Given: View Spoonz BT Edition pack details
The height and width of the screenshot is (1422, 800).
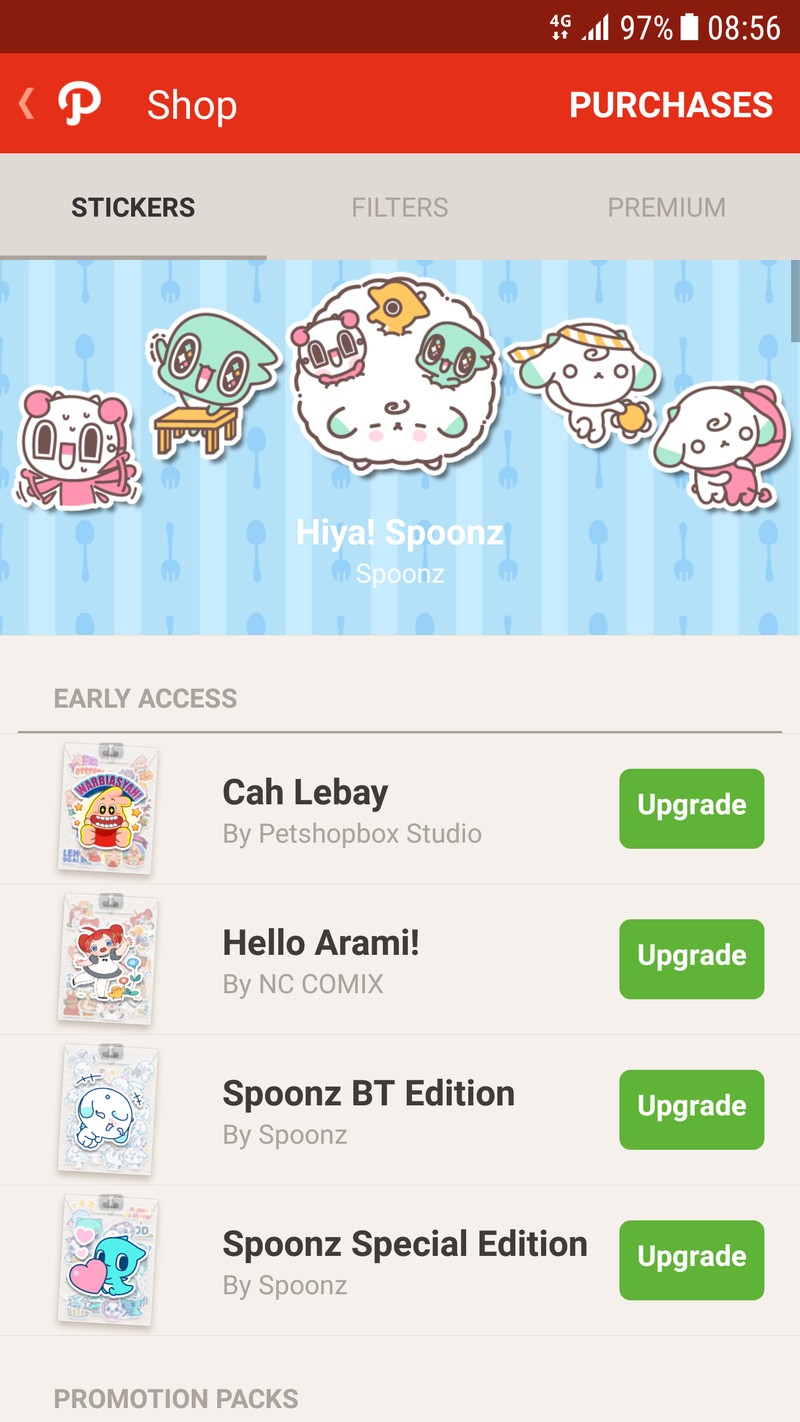Looking at the screenshot, I should (368, 1109).
